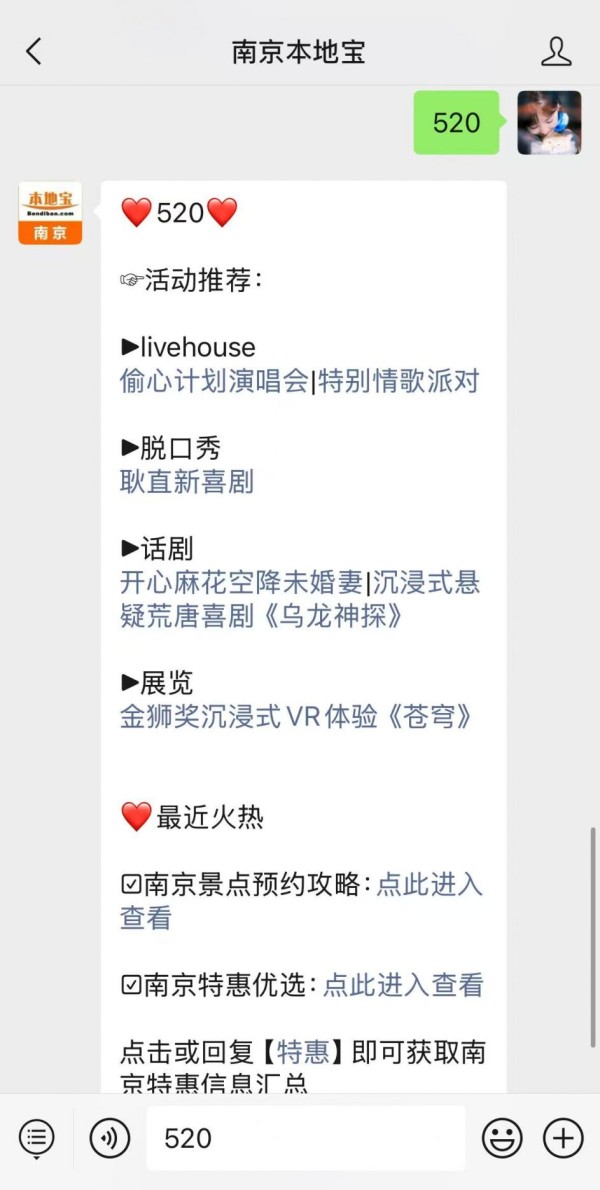Image resolution: width=600 pixels, height=1190 pixels.
Task: Tap the 特惠 keyword link
Action: pos(303,1052)
